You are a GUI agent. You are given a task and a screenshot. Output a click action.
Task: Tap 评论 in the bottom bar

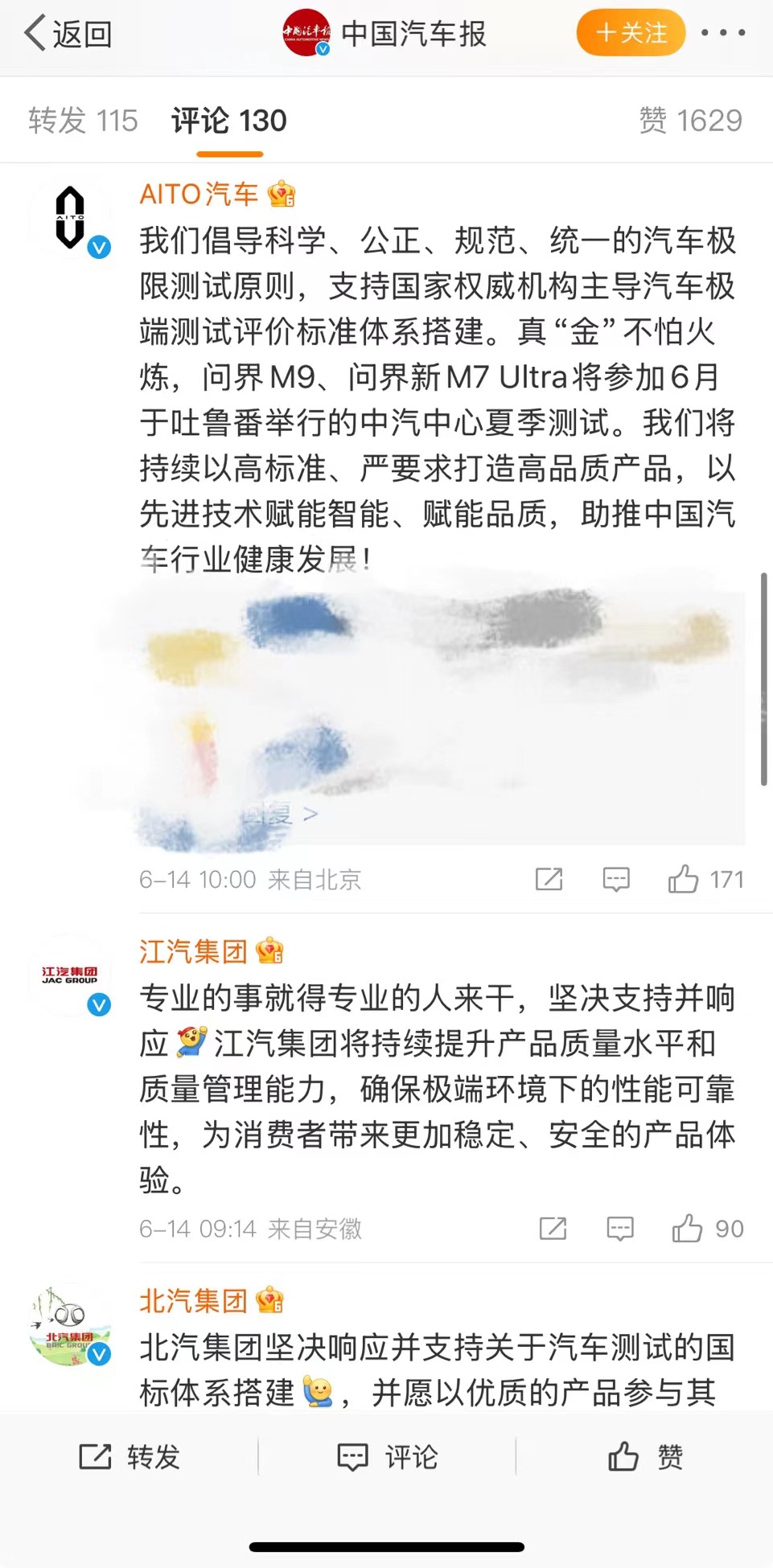tap(387, 1456)
